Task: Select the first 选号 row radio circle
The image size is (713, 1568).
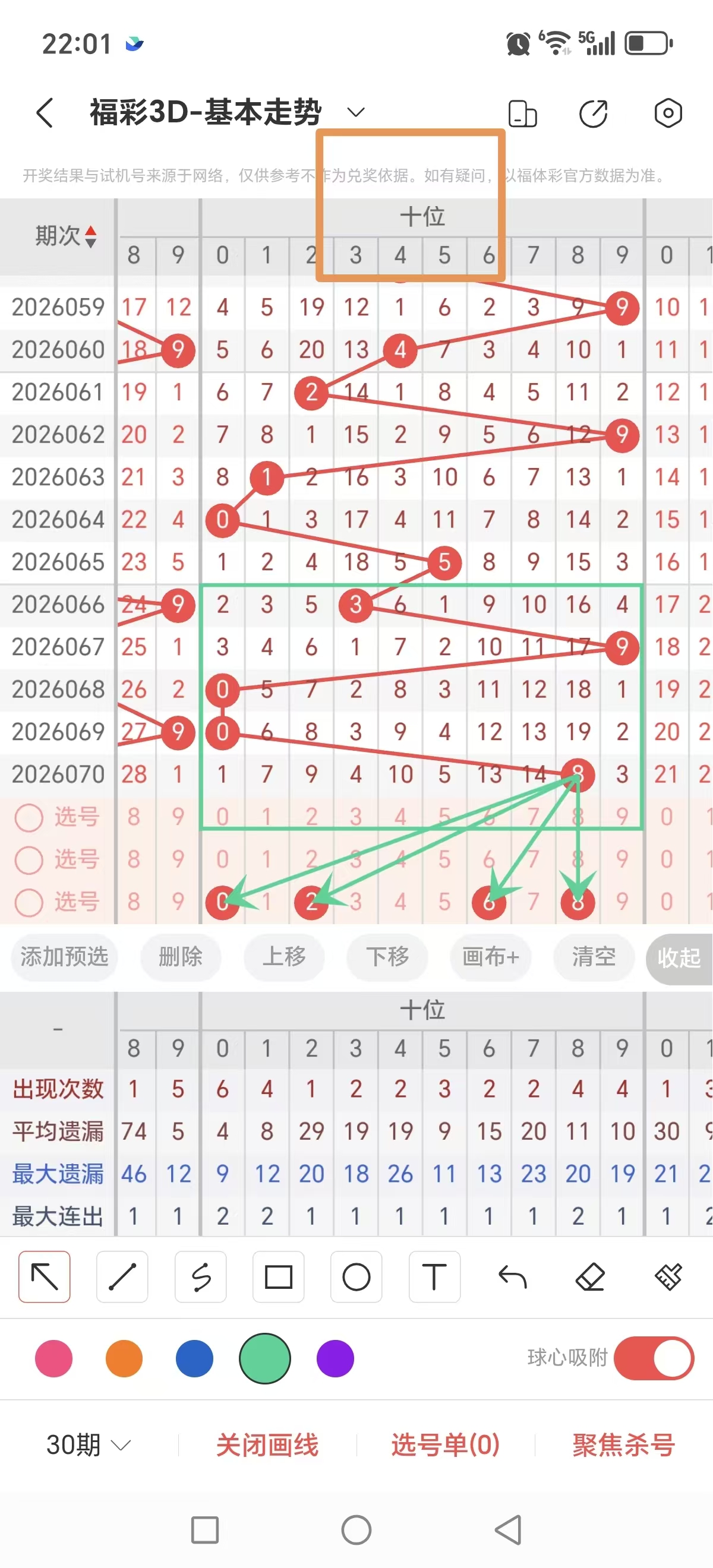Action: coord(29,817)
